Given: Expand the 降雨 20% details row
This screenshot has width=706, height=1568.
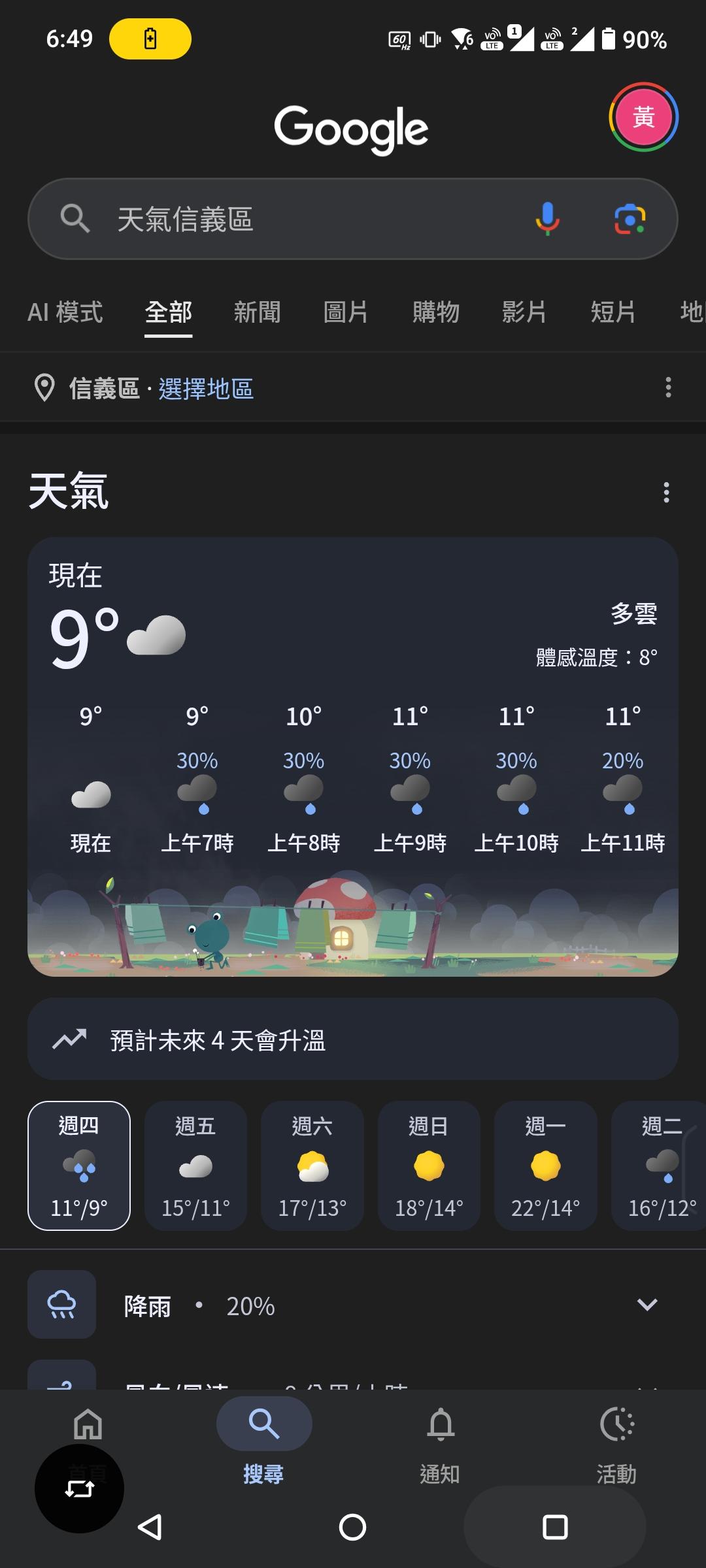Looking at the screenshot, I should tap(647, 1305).
